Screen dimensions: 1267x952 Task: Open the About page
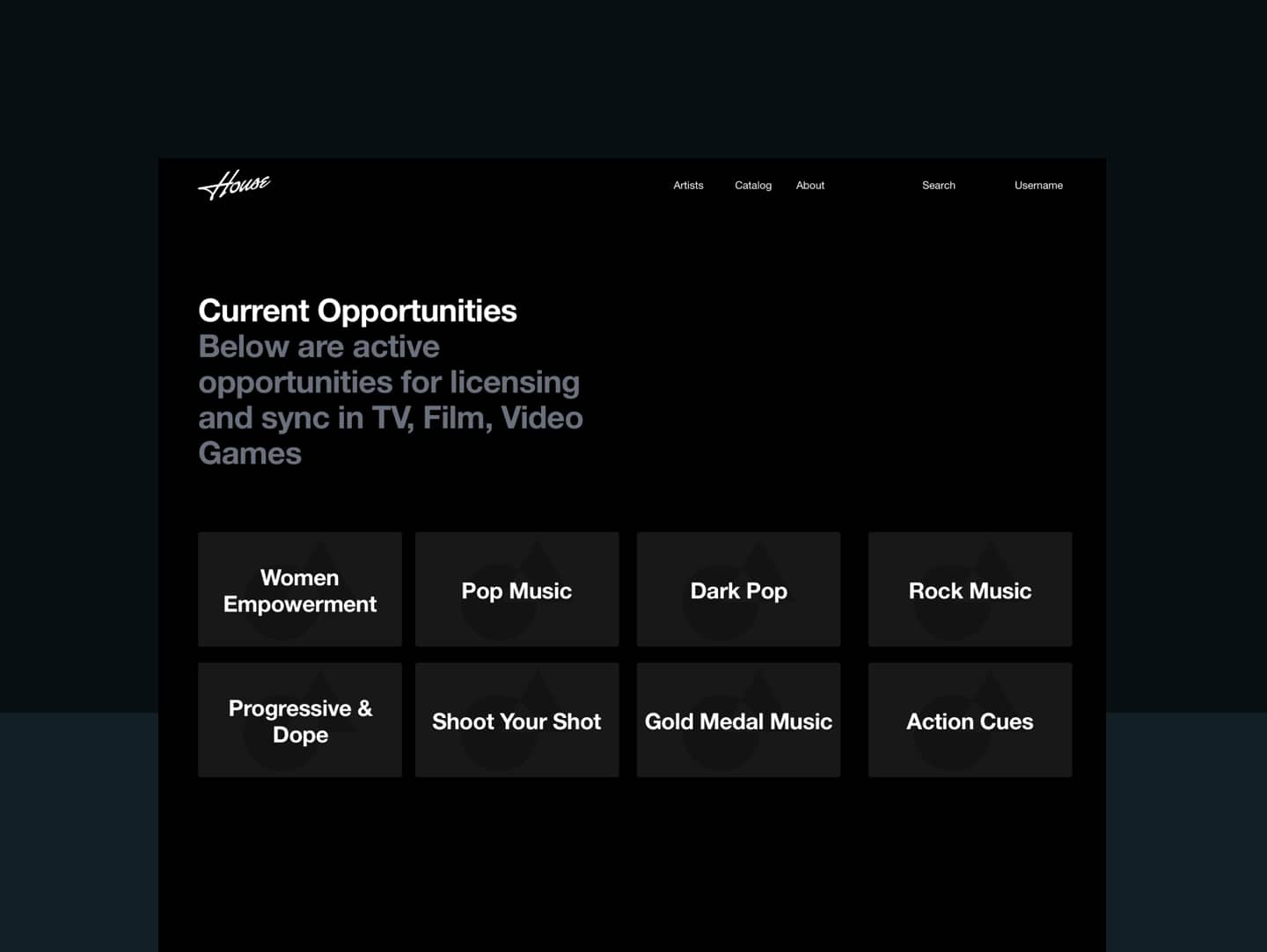point(809,186)
